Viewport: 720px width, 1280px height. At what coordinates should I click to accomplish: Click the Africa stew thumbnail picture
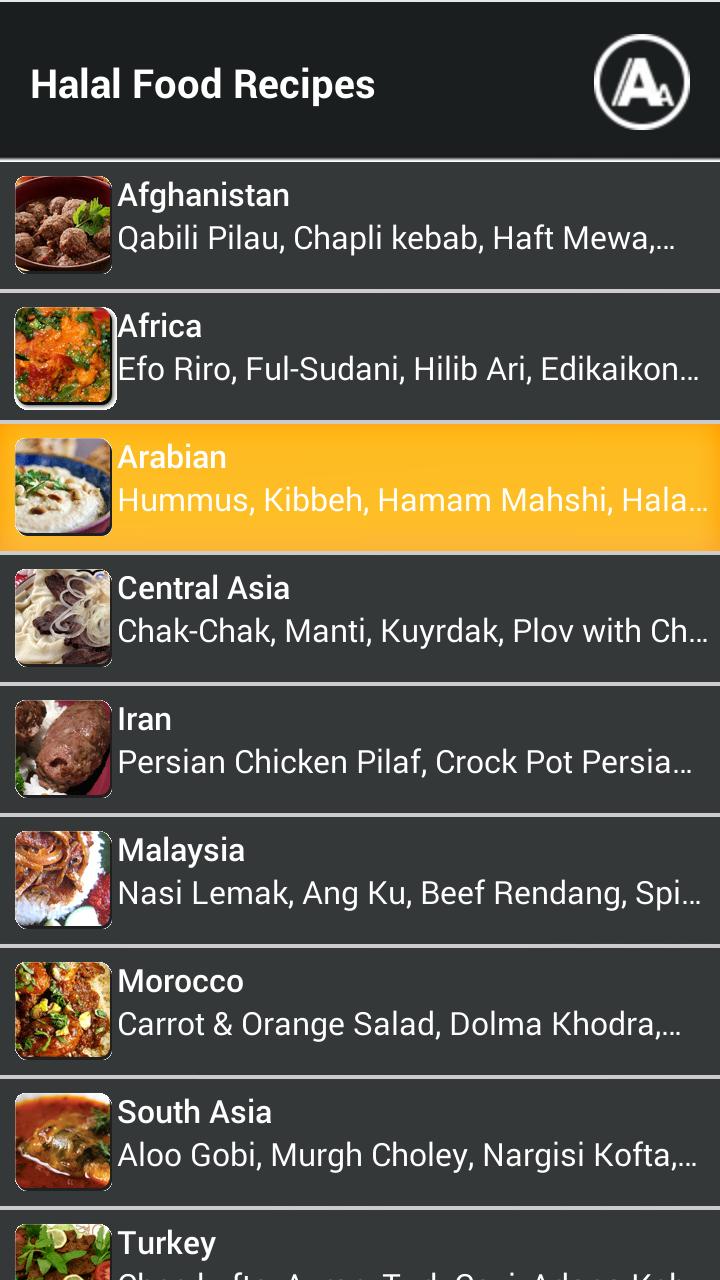click(x=62, y=356)
